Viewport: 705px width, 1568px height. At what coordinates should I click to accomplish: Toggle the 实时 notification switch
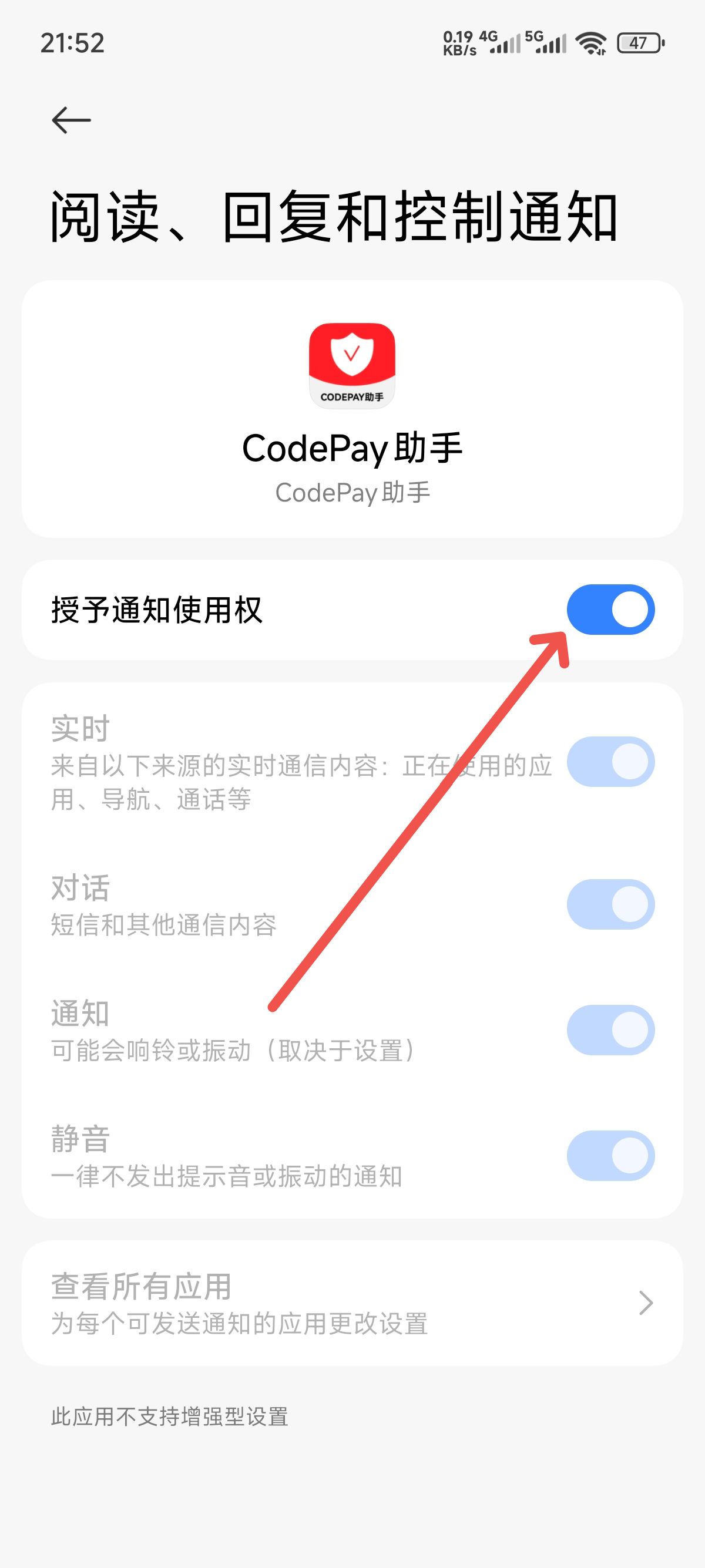610,762
